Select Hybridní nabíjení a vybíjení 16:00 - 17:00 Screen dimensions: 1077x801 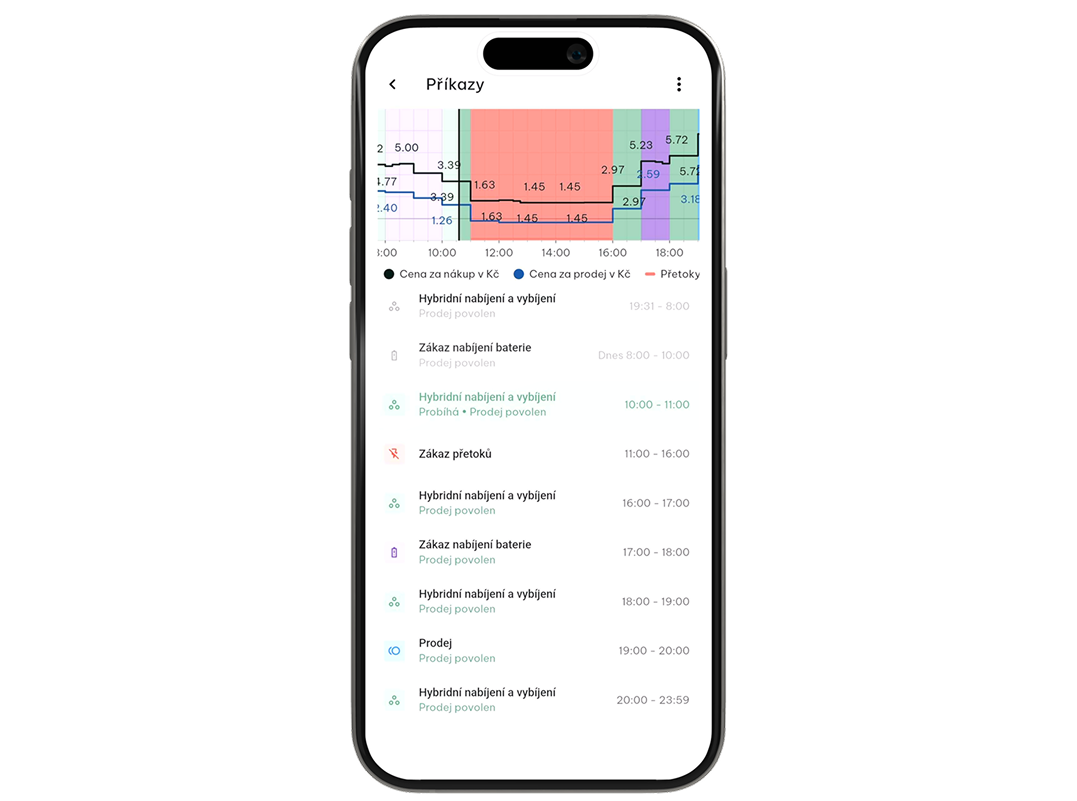(538, 503)
